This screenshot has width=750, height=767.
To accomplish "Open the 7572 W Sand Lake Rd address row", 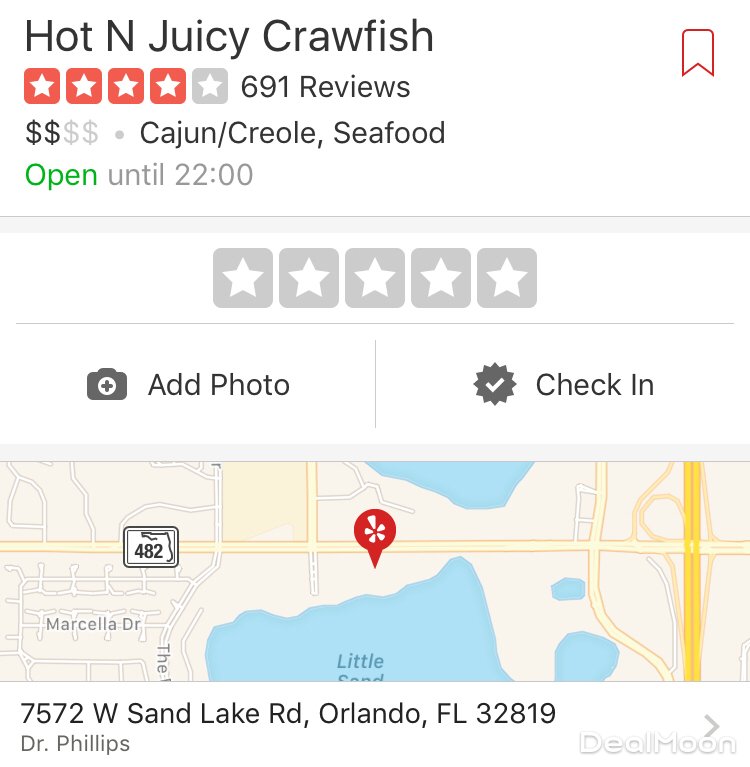I will point(374,725).
